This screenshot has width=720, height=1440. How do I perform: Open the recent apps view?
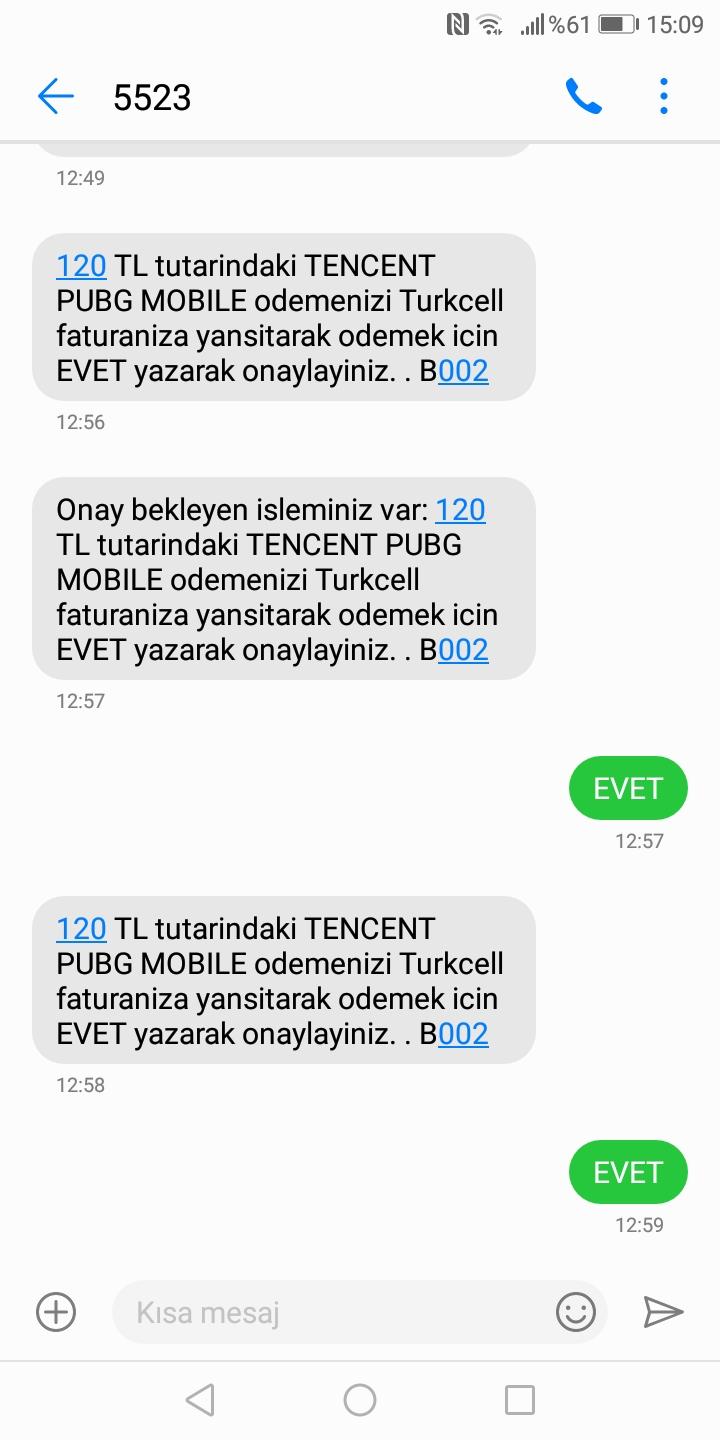click(x=520, y=1400)
